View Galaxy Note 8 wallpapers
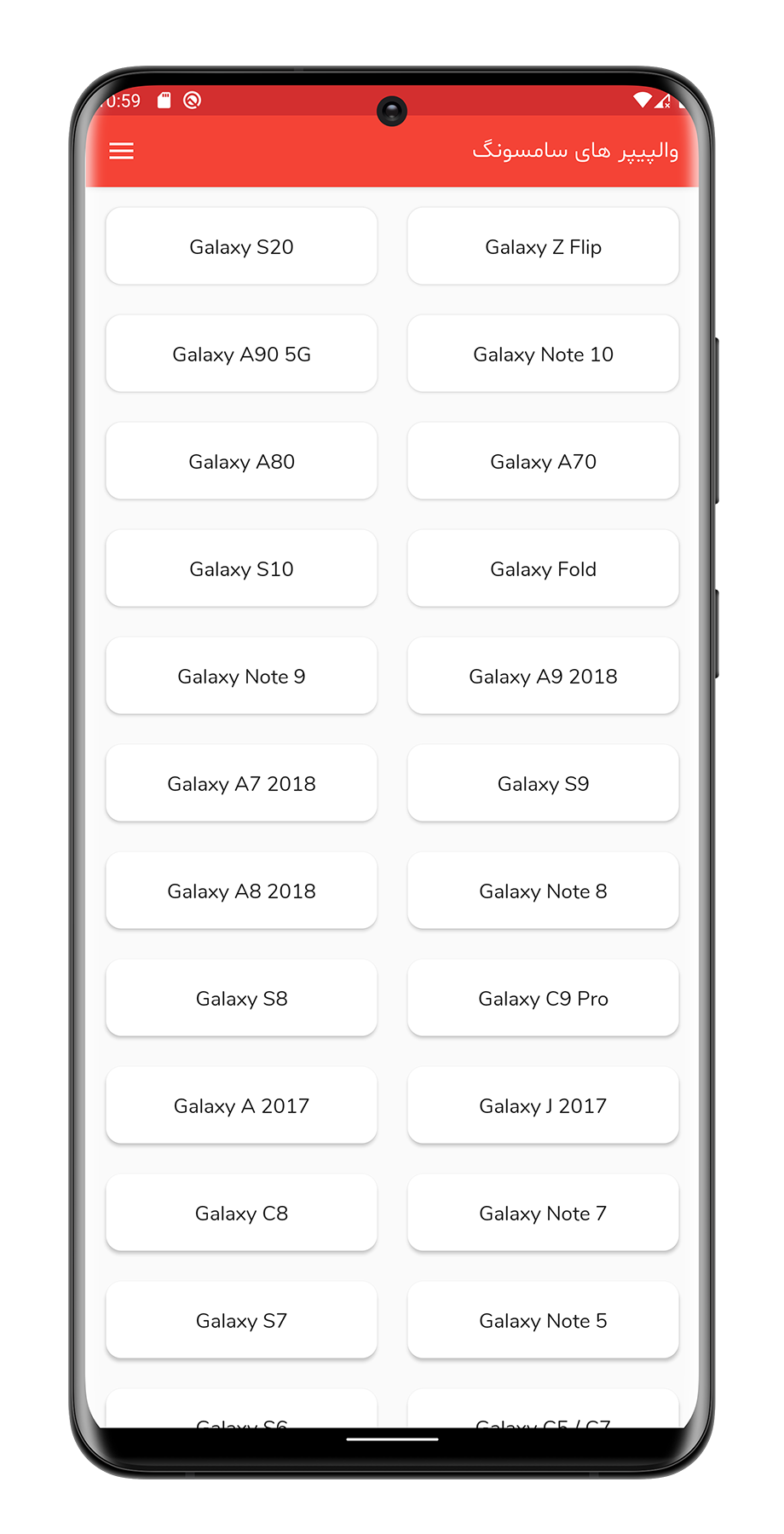 [x=543, y=891]
